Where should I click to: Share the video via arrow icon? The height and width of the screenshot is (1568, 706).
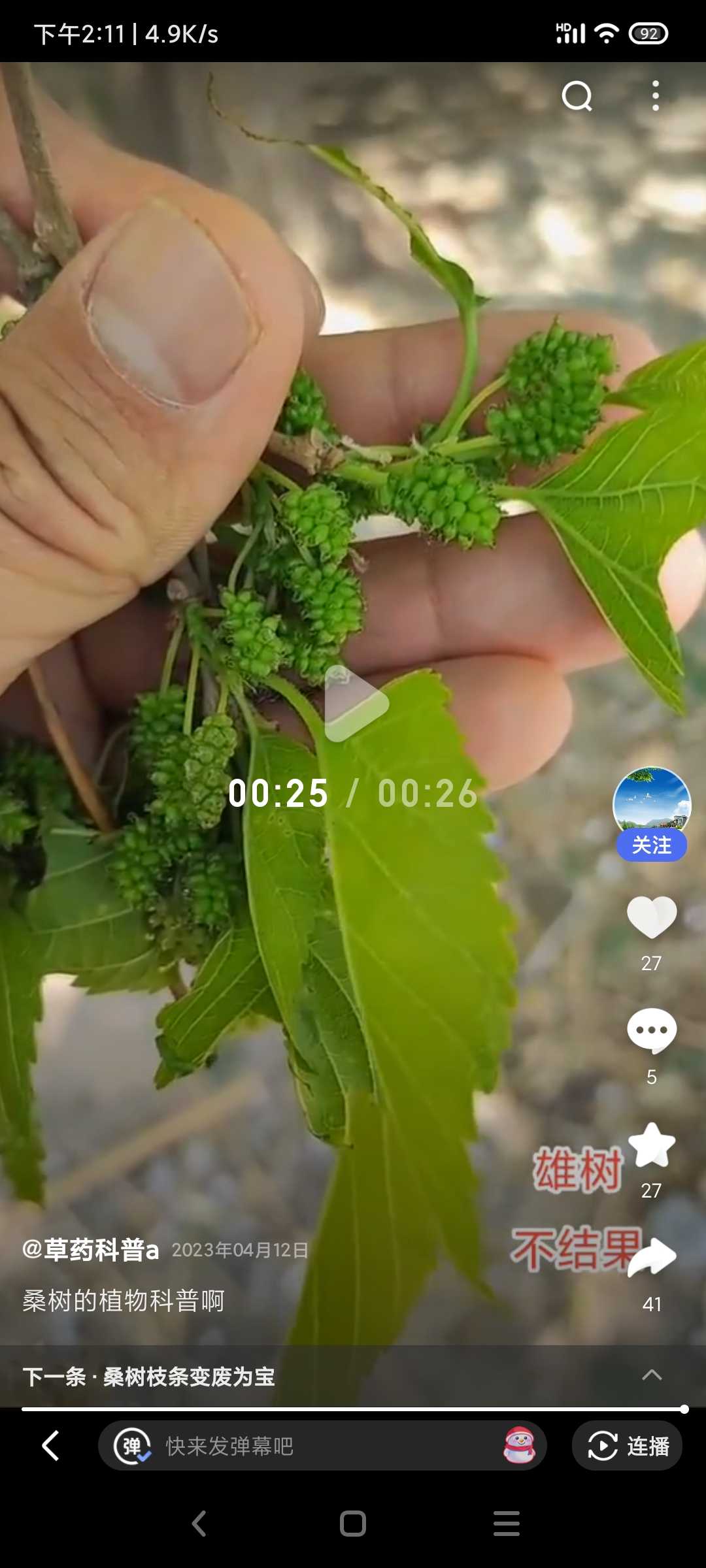652,1257
